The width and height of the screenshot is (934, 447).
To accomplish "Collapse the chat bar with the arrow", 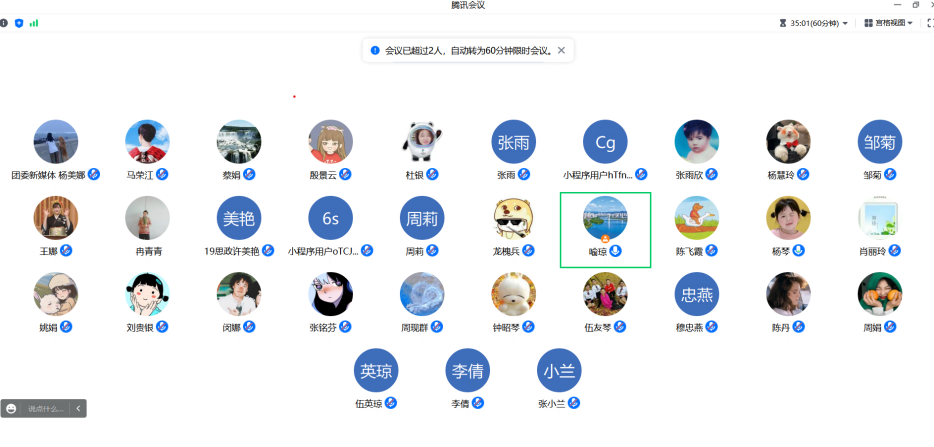I will click(x=79, y=408).
